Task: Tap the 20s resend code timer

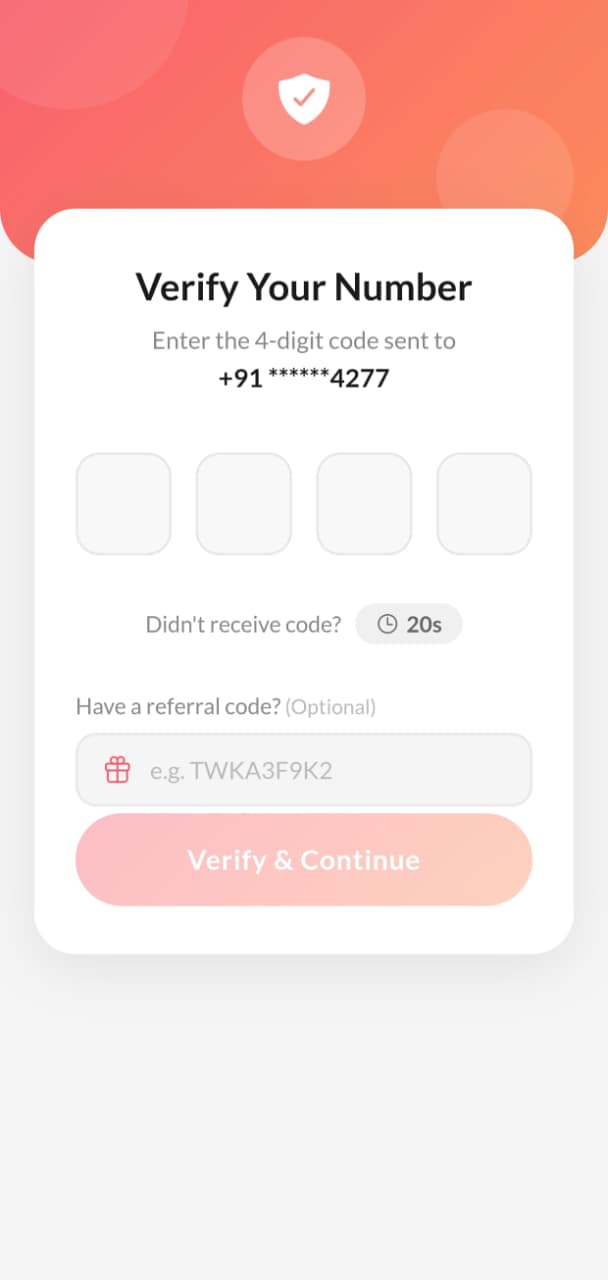Action: 409,624
